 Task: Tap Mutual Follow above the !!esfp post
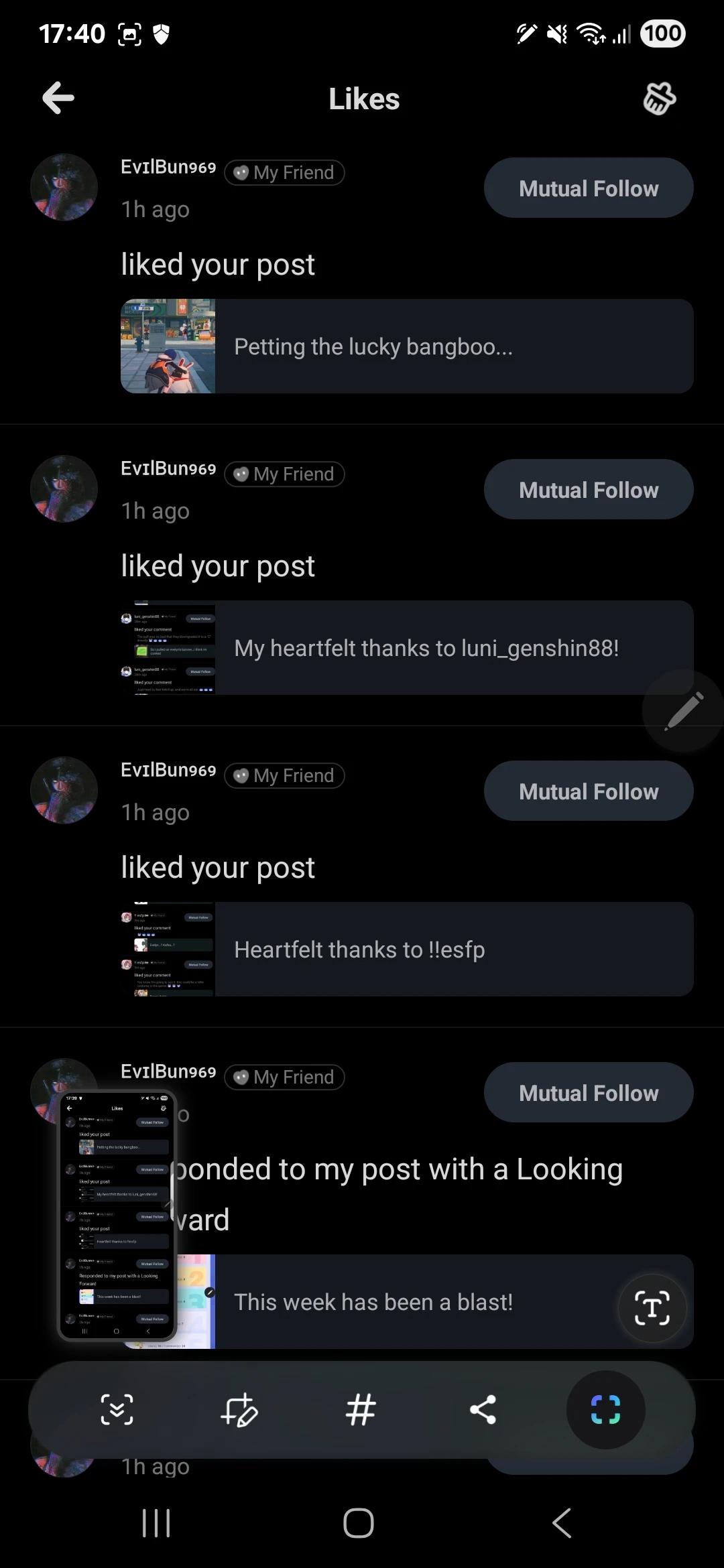[x=588, y=791]
